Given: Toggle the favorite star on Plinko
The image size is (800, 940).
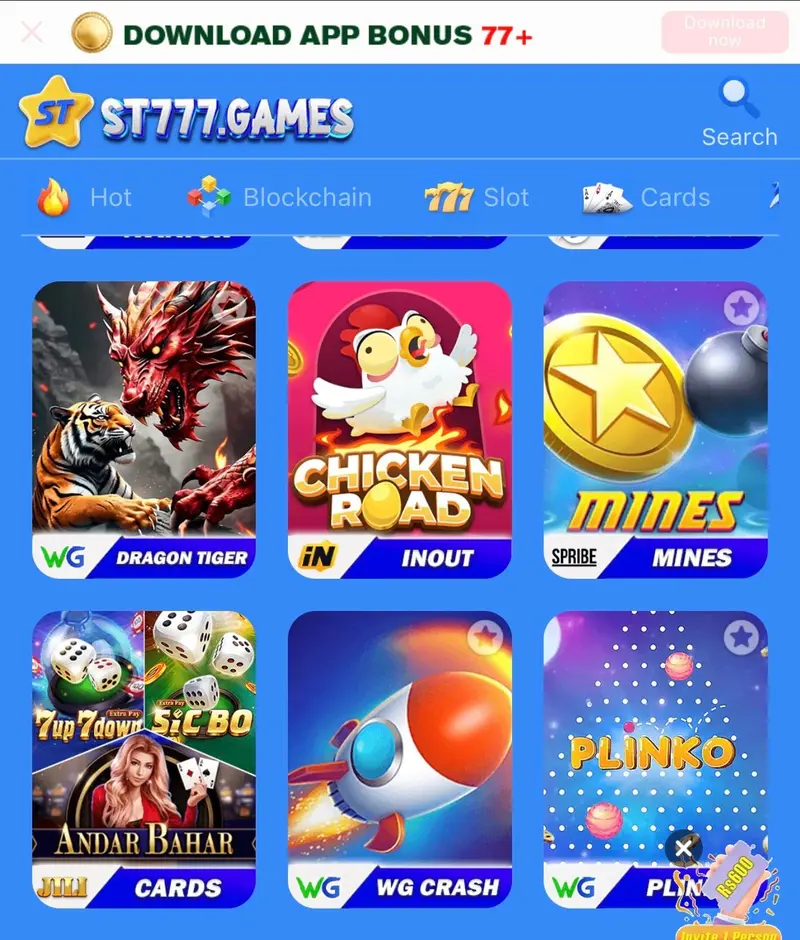Looking at the screenshot, I should pyautogui.click(x=742, y=637).
